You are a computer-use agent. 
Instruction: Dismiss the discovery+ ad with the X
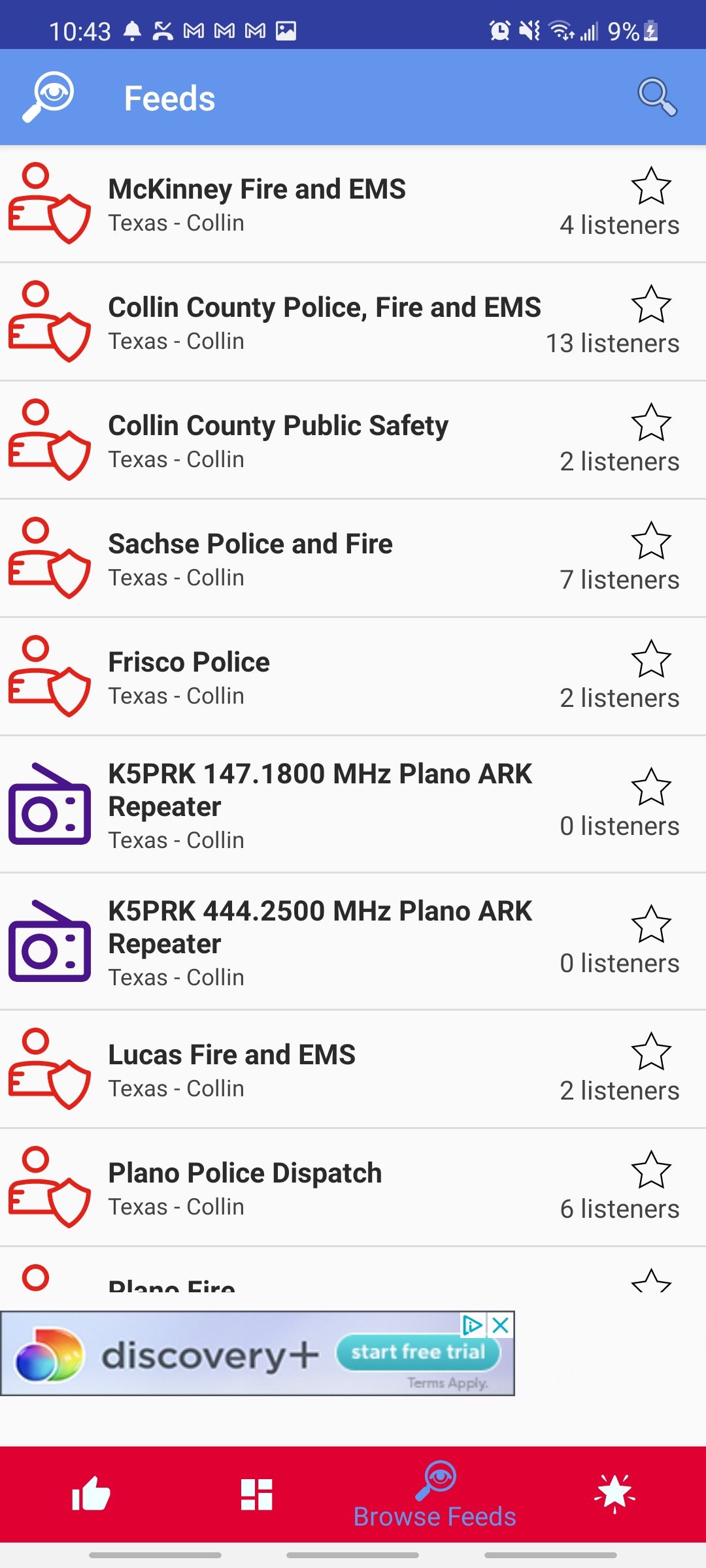(x=500, y=1325)
